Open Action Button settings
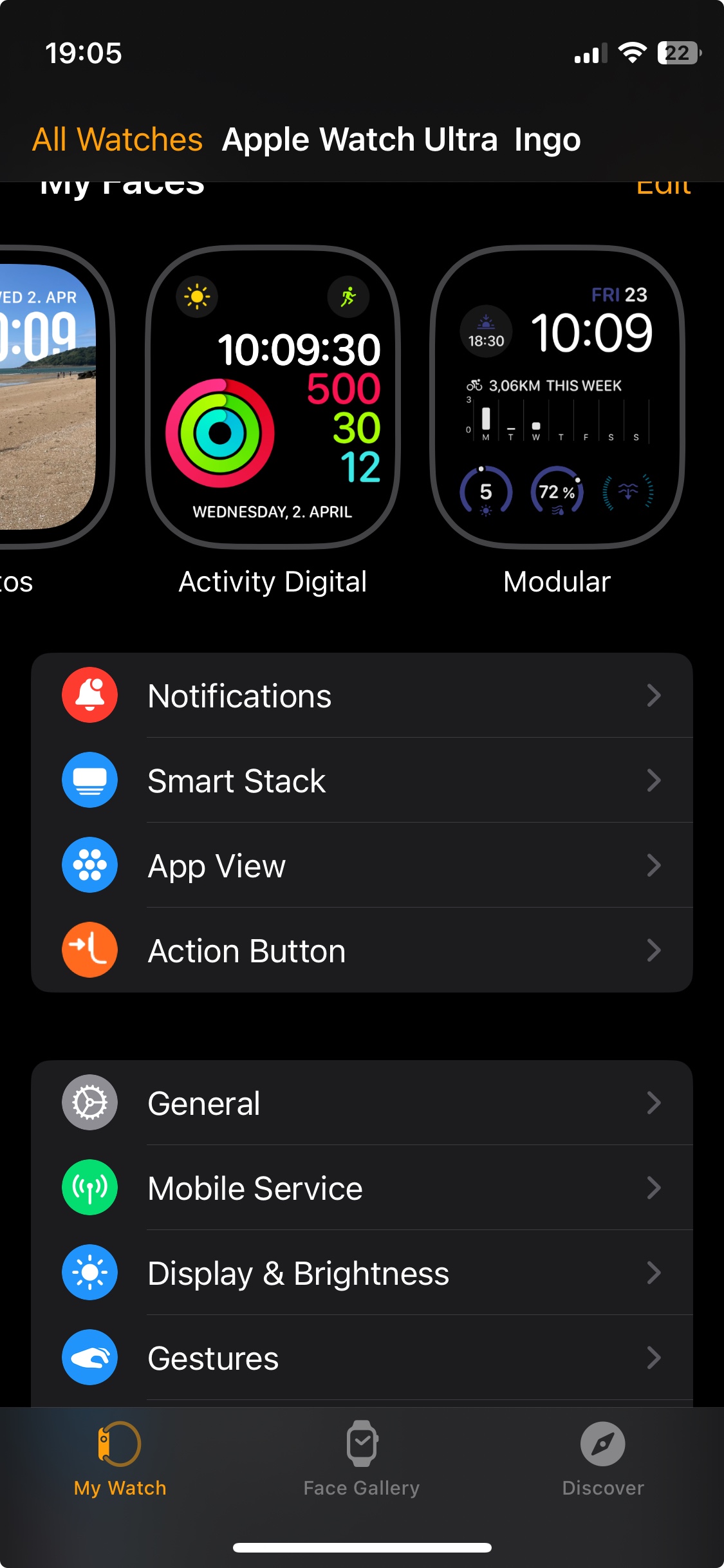 pos(362,950)
